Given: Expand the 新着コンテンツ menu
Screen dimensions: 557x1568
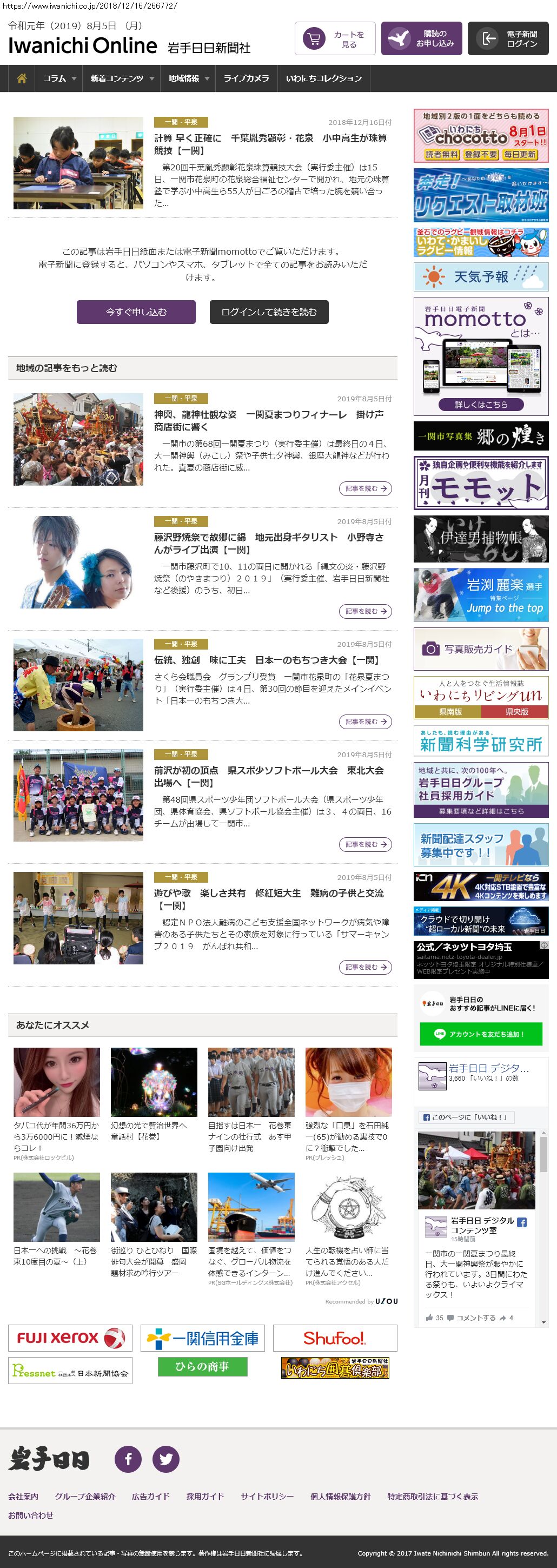Looking at the screenshot, I should click(121, 78).
